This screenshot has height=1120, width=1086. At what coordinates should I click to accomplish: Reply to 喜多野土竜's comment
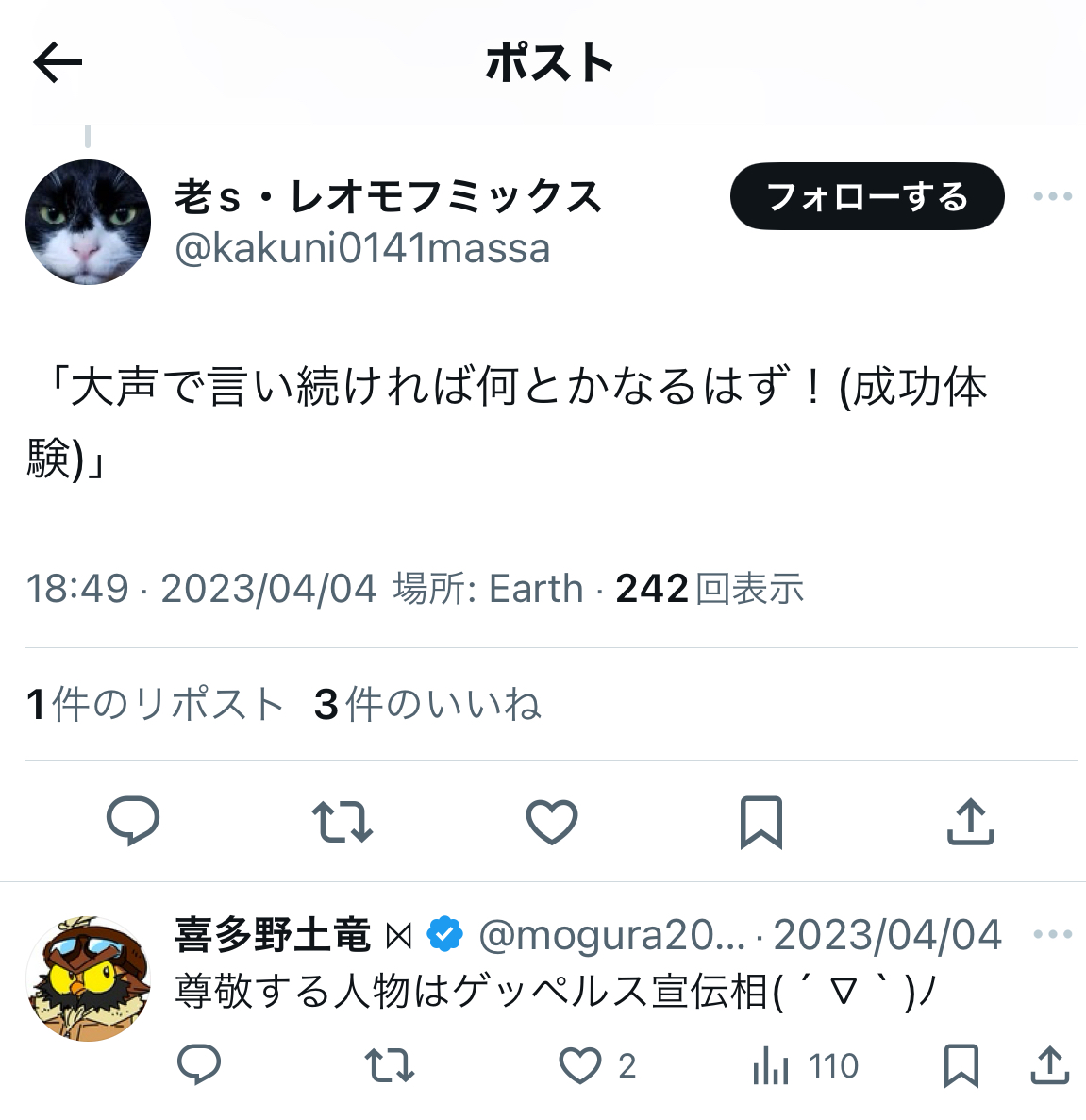click(199, 1065)
